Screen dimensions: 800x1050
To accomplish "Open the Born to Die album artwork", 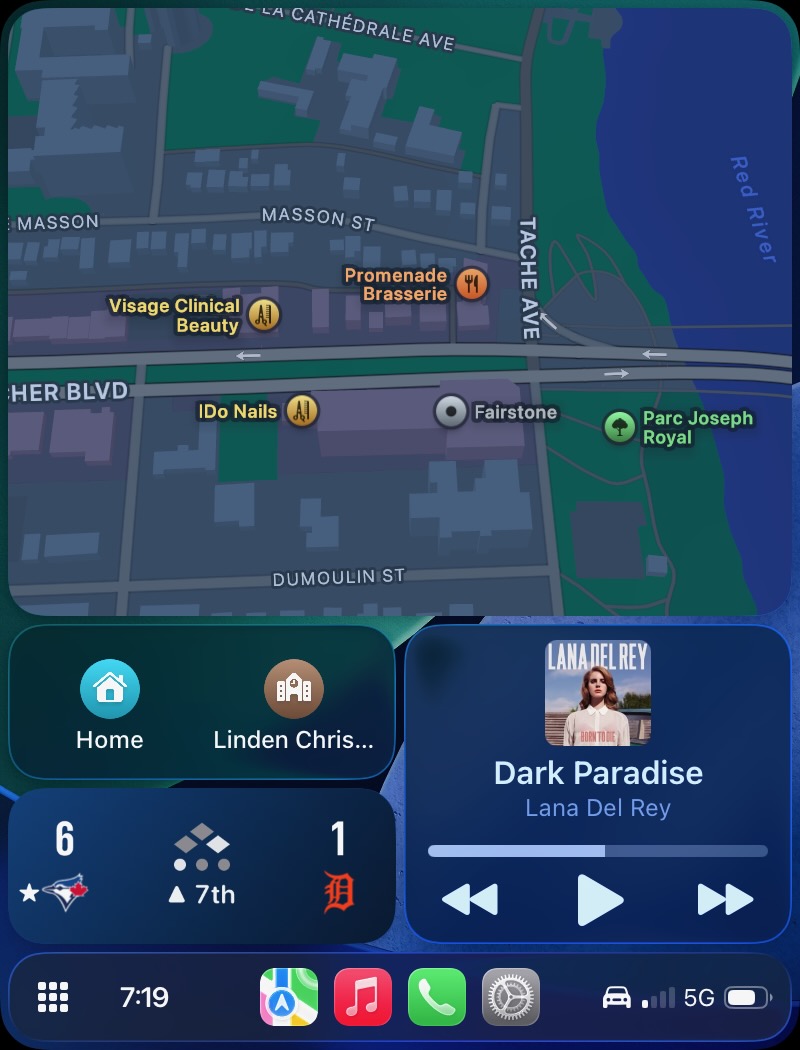I will [598, 693].
